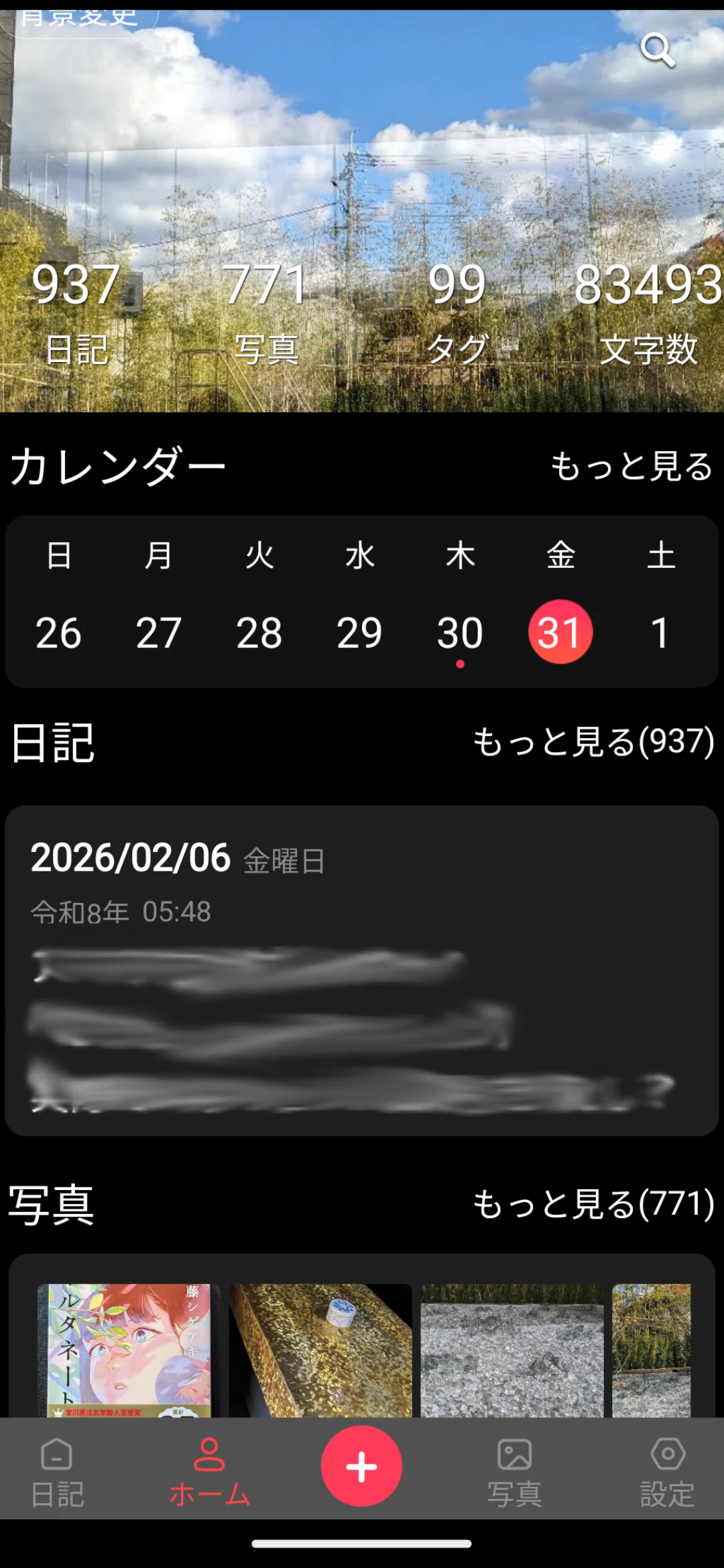This screenshot has width=724, height=1568.
Task: Select day 1 in the calendar
Action: pyautogui.click(x=660, y=633)
